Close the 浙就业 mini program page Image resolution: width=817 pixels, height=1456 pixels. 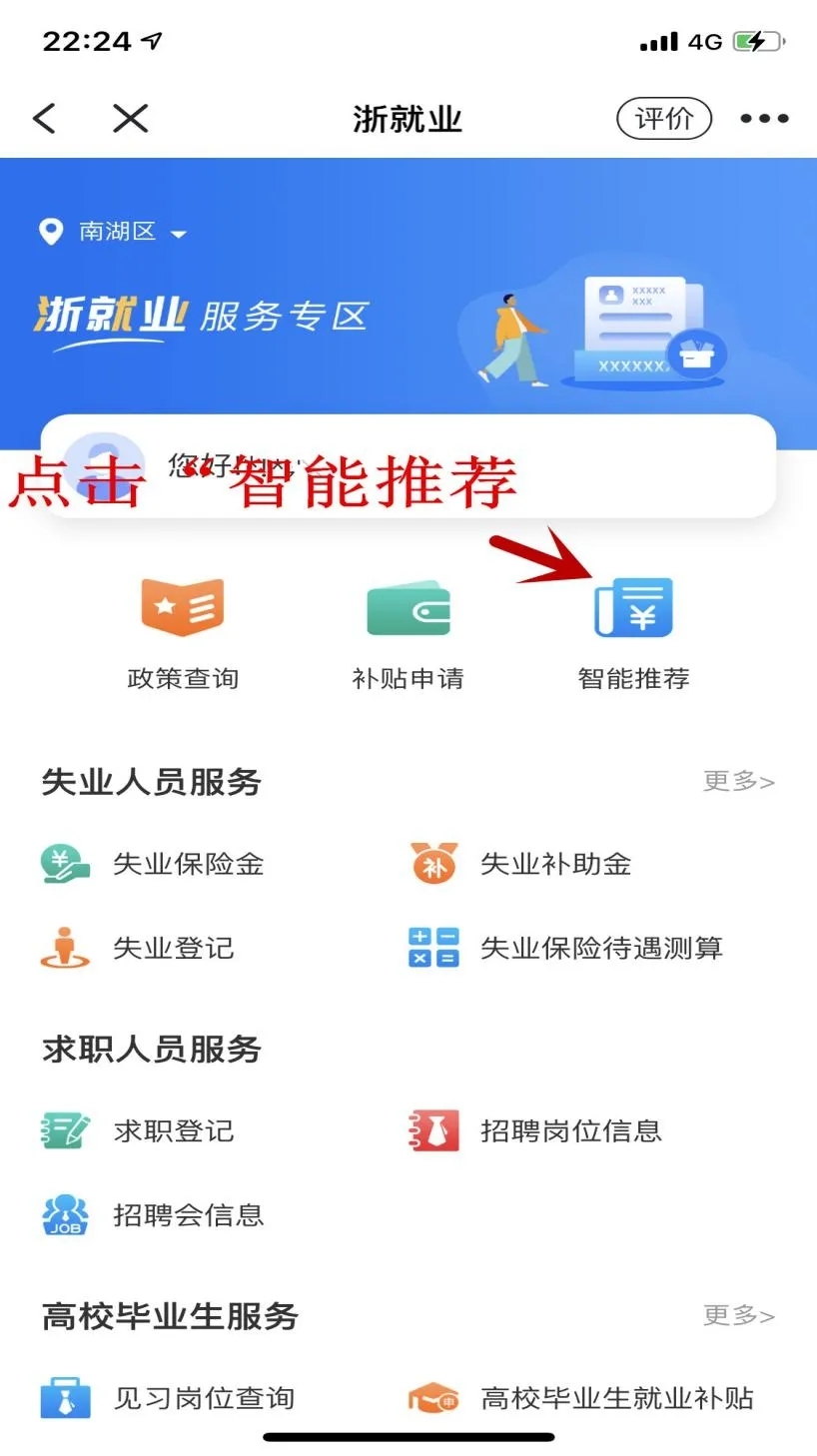click(x=130, y=119)
